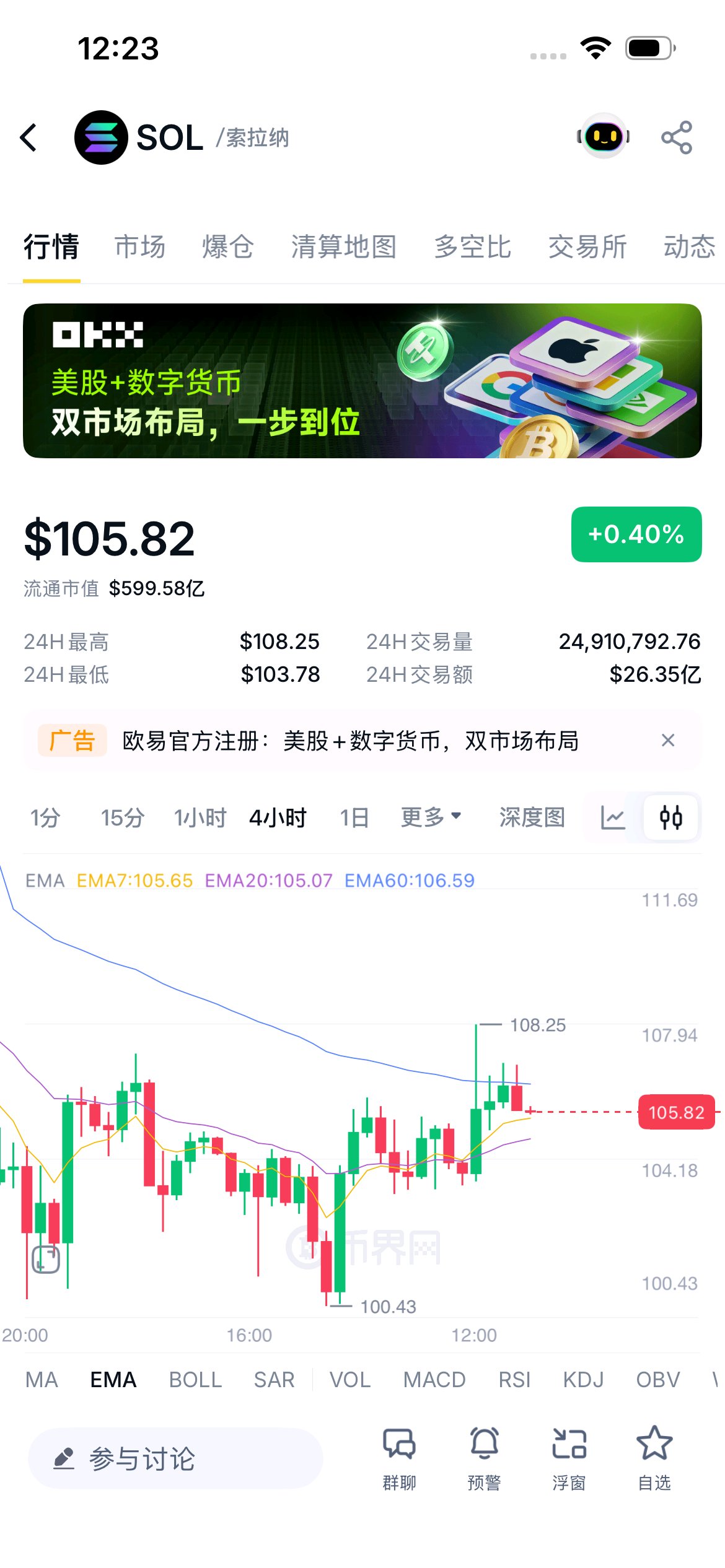725x1568 pixels.
Task: Open 群聊 group chat
Action: pyautogui.click(x=400, y=1458)
